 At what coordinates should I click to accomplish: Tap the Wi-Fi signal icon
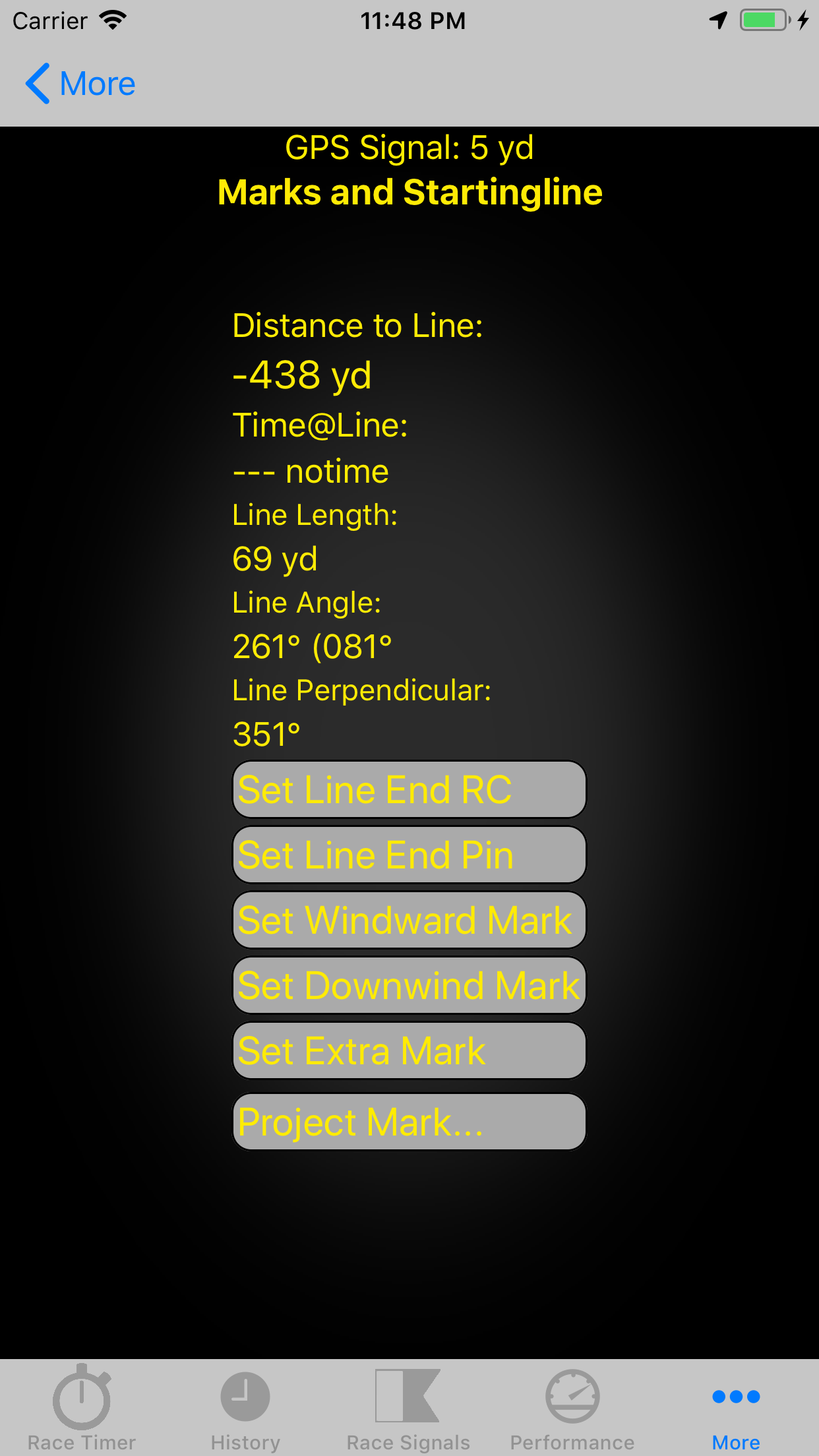(x=113, y=18)
